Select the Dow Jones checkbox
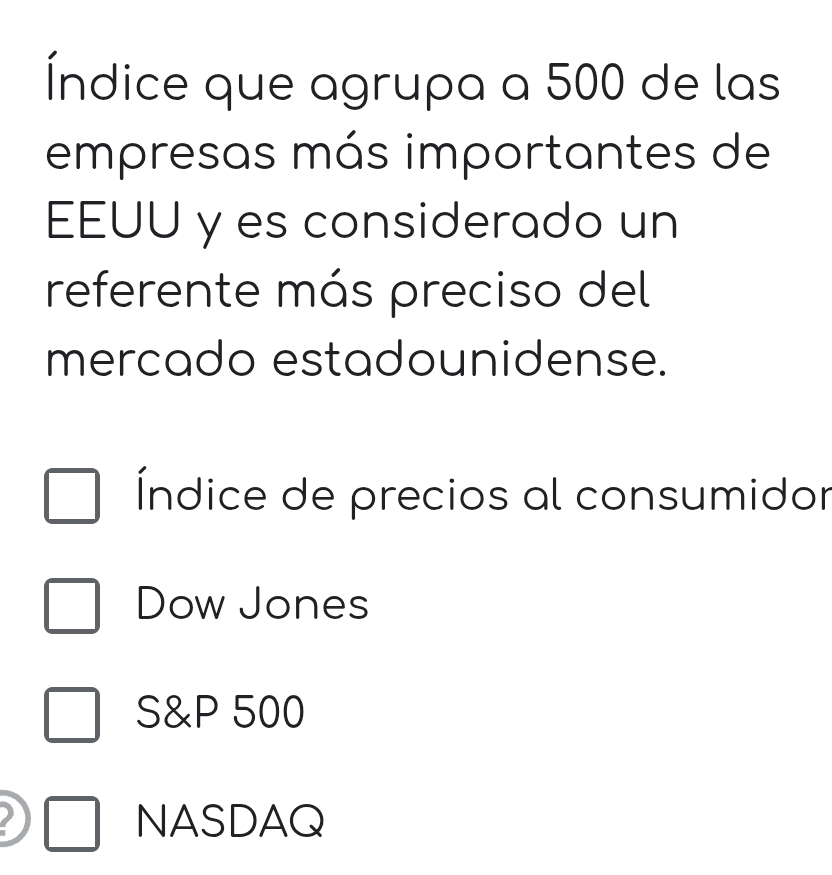Viewport: 832px width, 875px height. click(72, 606)
